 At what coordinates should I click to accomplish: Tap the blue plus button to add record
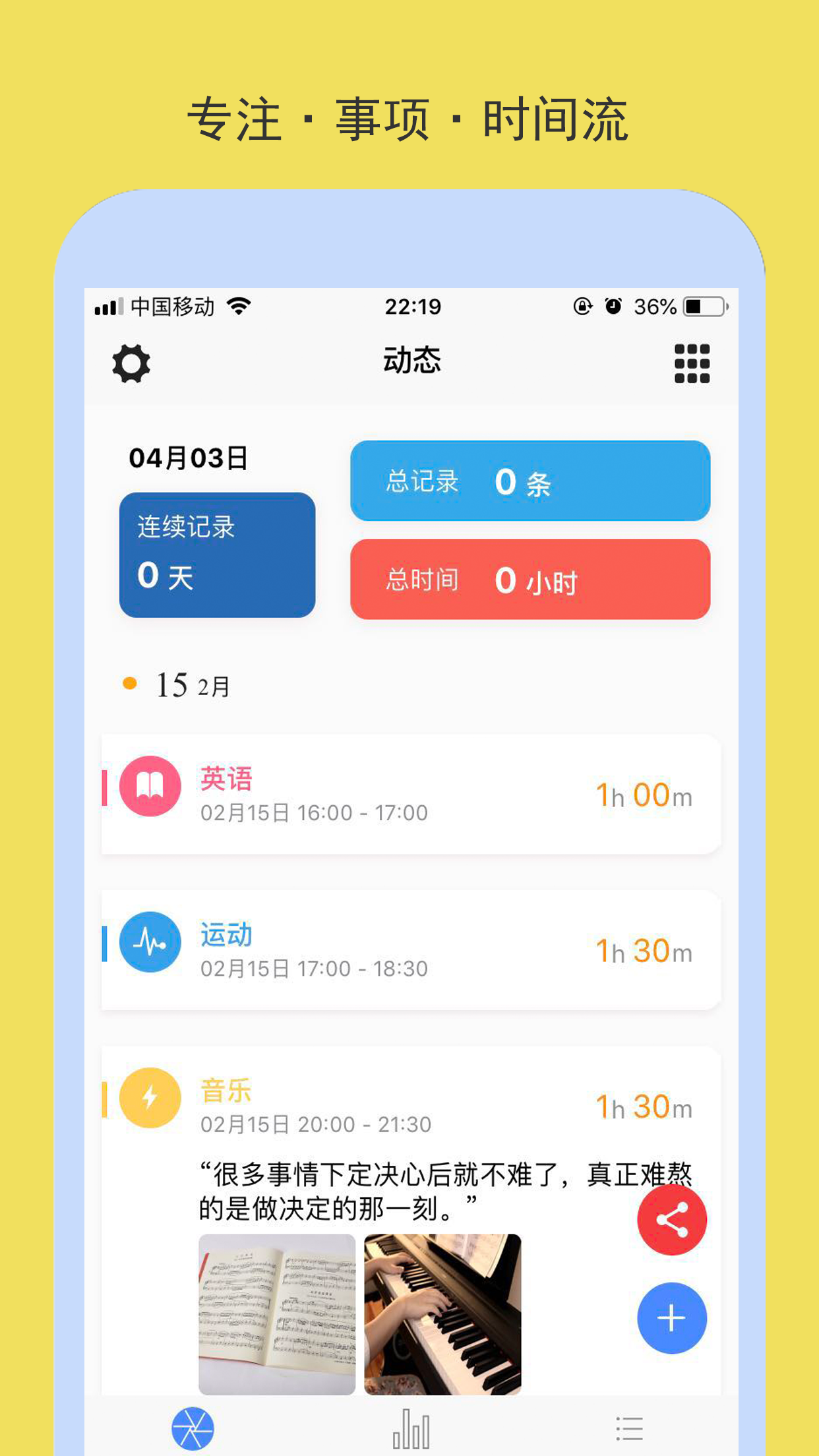click(672, 1318)
